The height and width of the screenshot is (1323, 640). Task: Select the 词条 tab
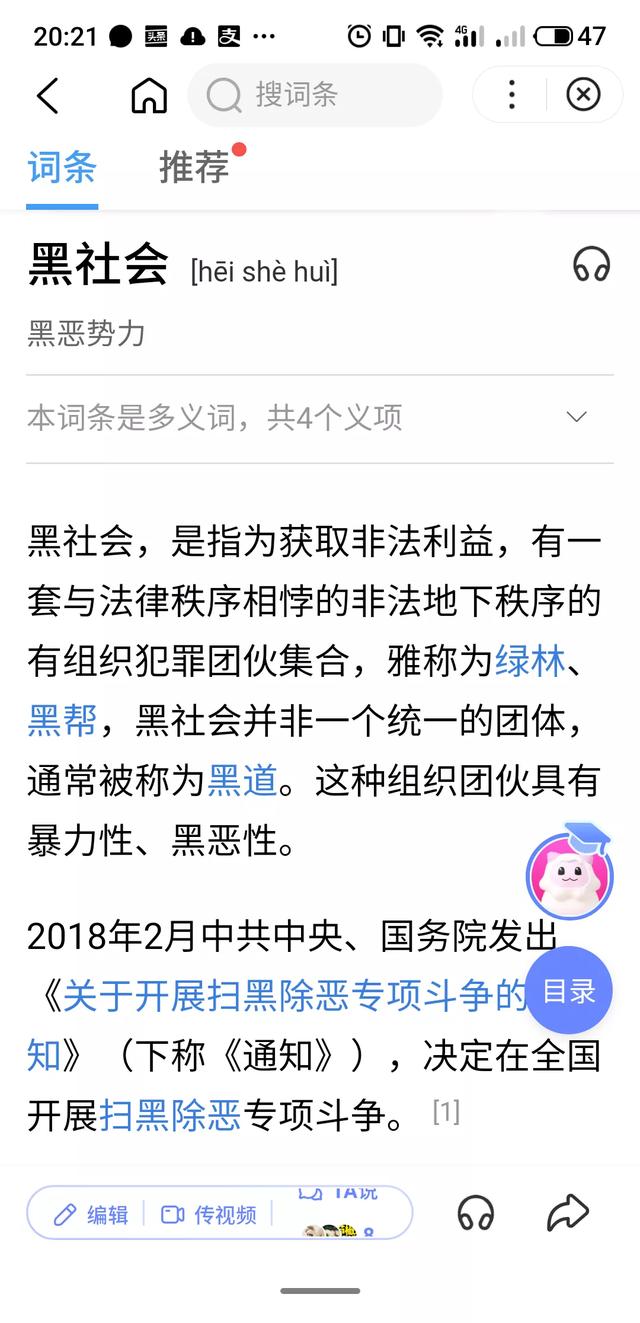click(x=62, y=167)
